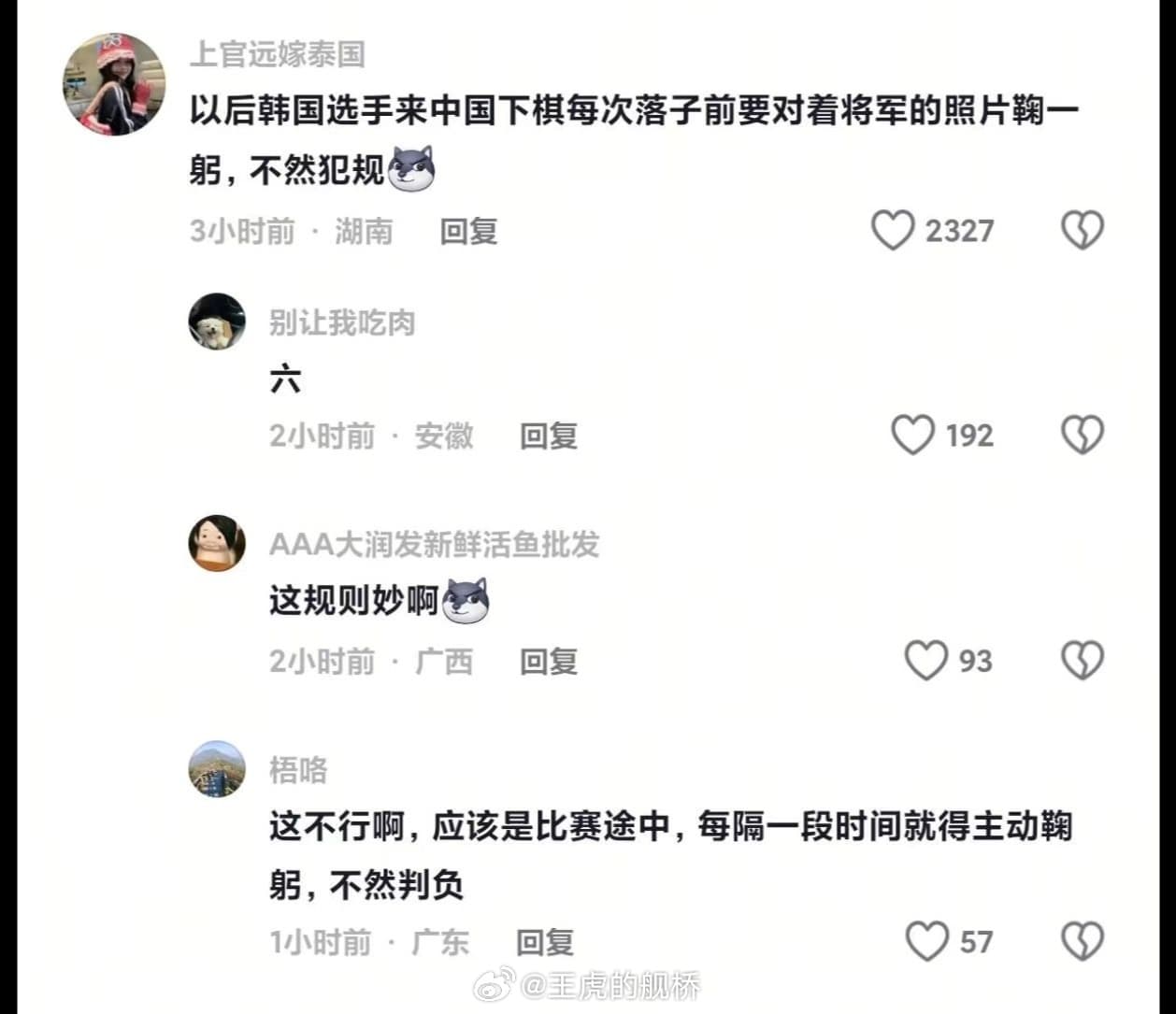
Task: Like the comment by 别让我吃肉
Action: coord(912,436)
